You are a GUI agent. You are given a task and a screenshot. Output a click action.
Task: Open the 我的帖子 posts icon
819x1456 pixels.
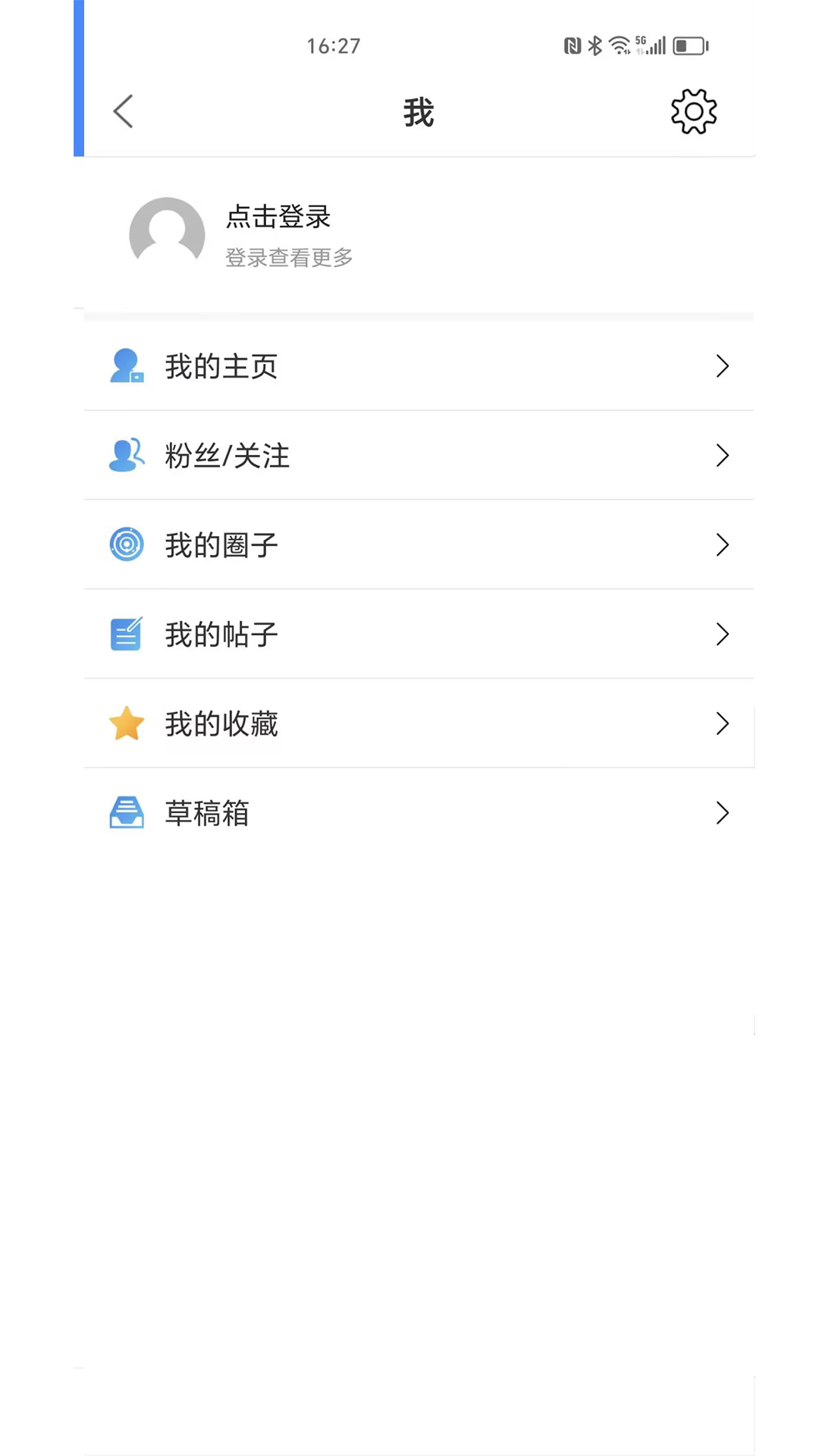(127, 634)
